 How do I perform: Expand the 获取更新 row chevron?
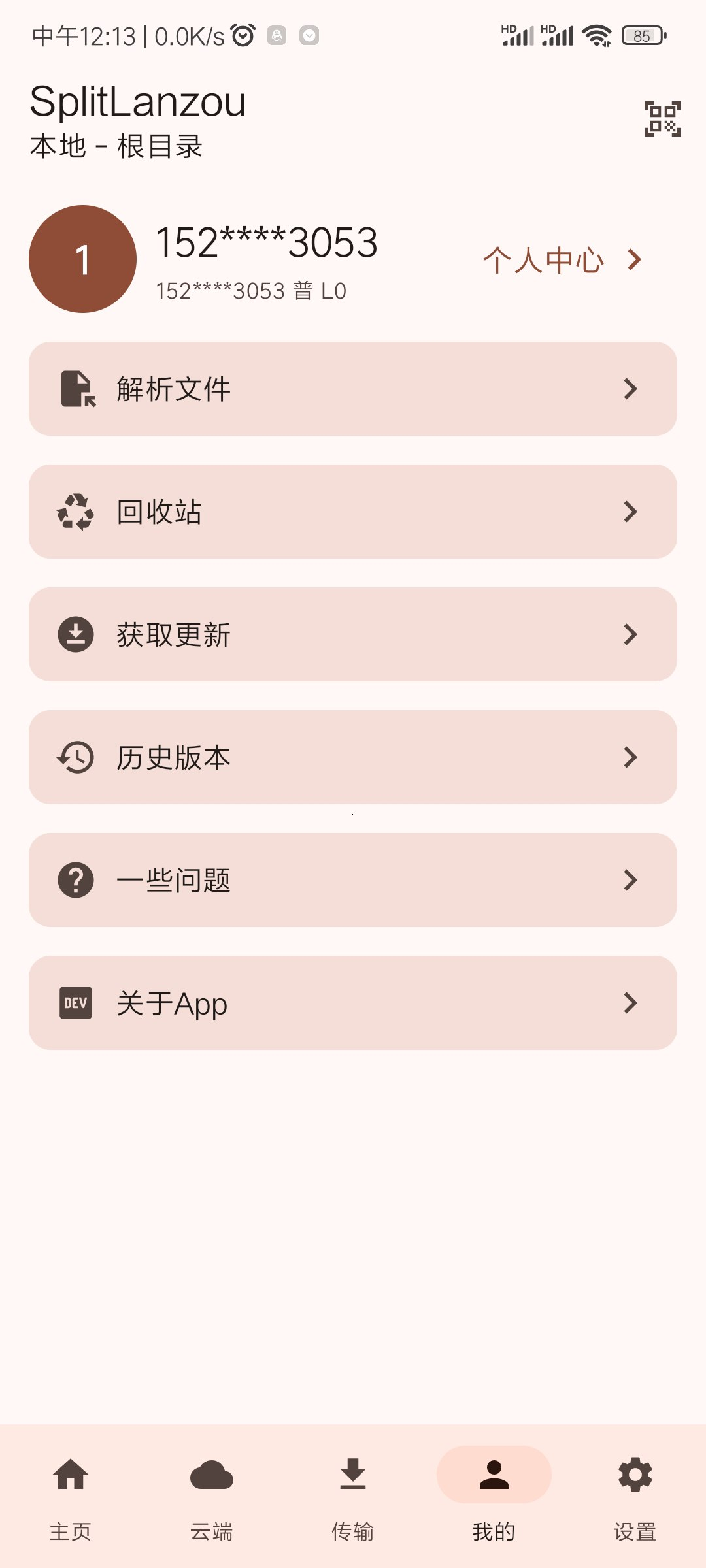[630, 634]
